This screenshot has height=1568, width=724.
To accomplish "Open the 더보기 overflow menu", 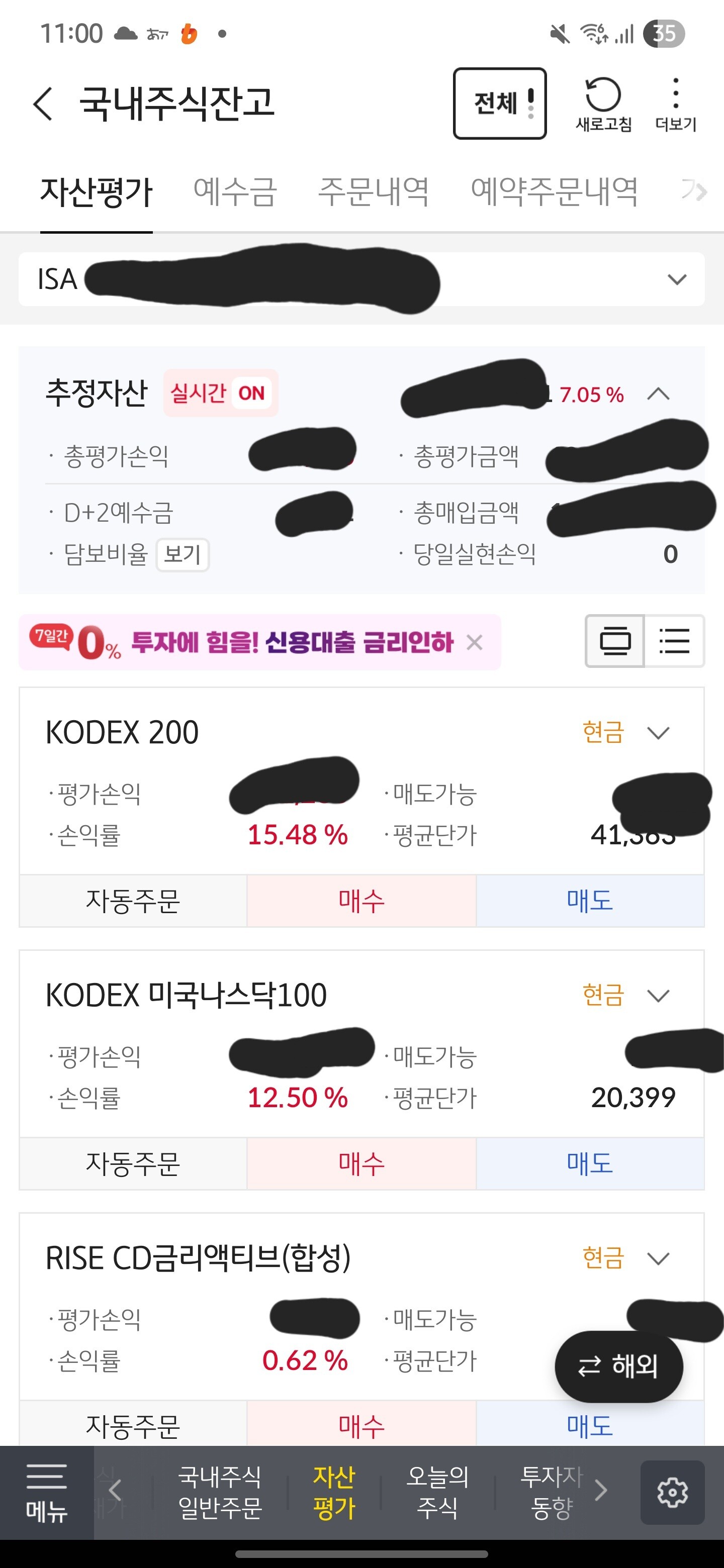I will (x=675, y=105).
